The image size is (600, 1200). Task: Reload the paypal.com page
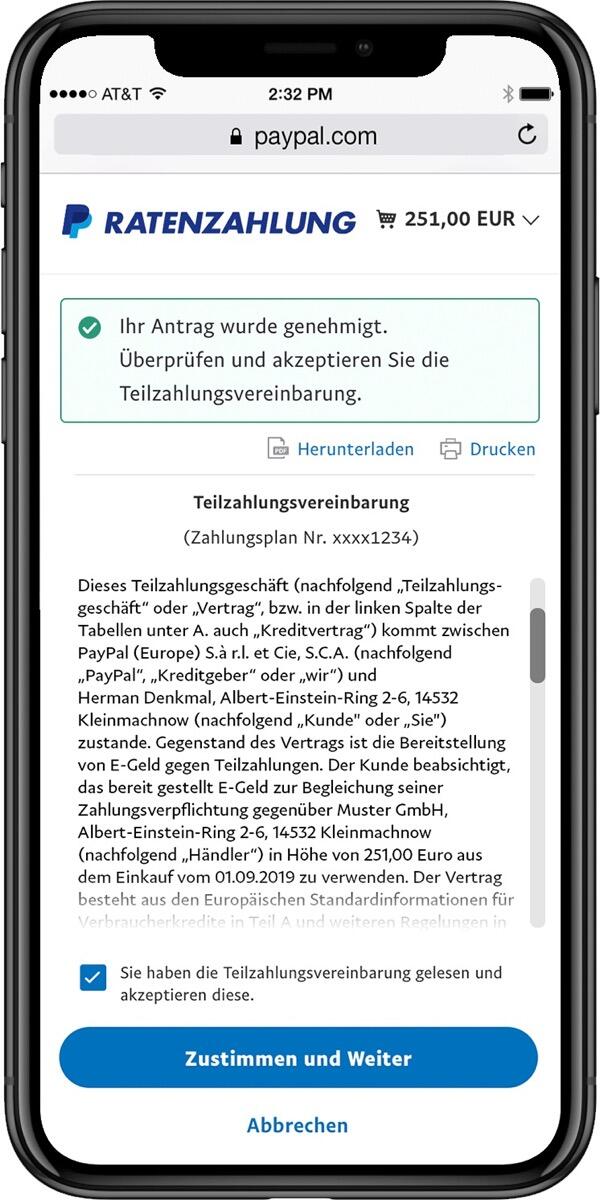pyautogui.click(x=526, y=135)
